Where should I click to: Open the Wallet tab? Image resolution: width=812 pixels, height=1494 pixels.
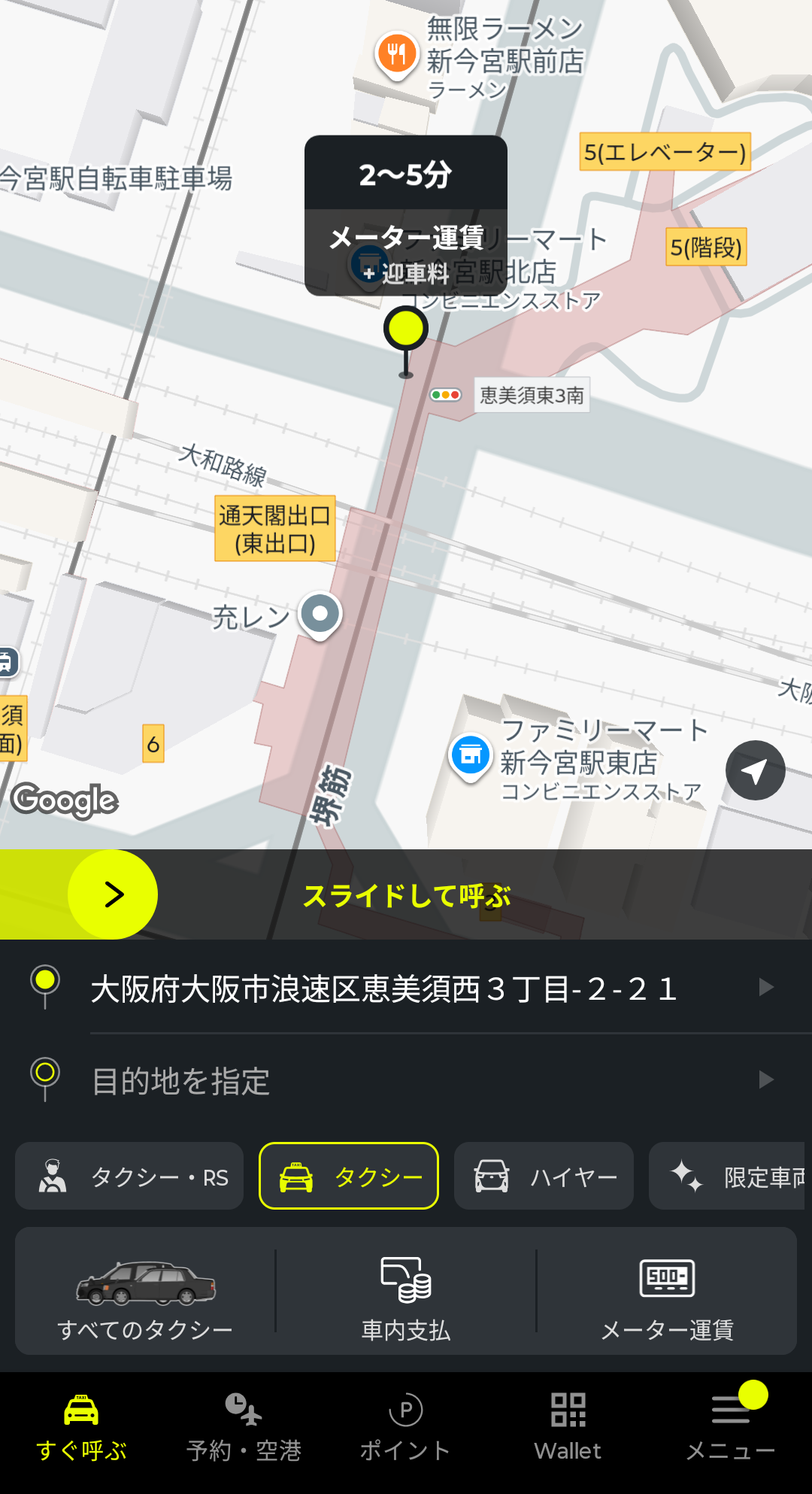568,1426
